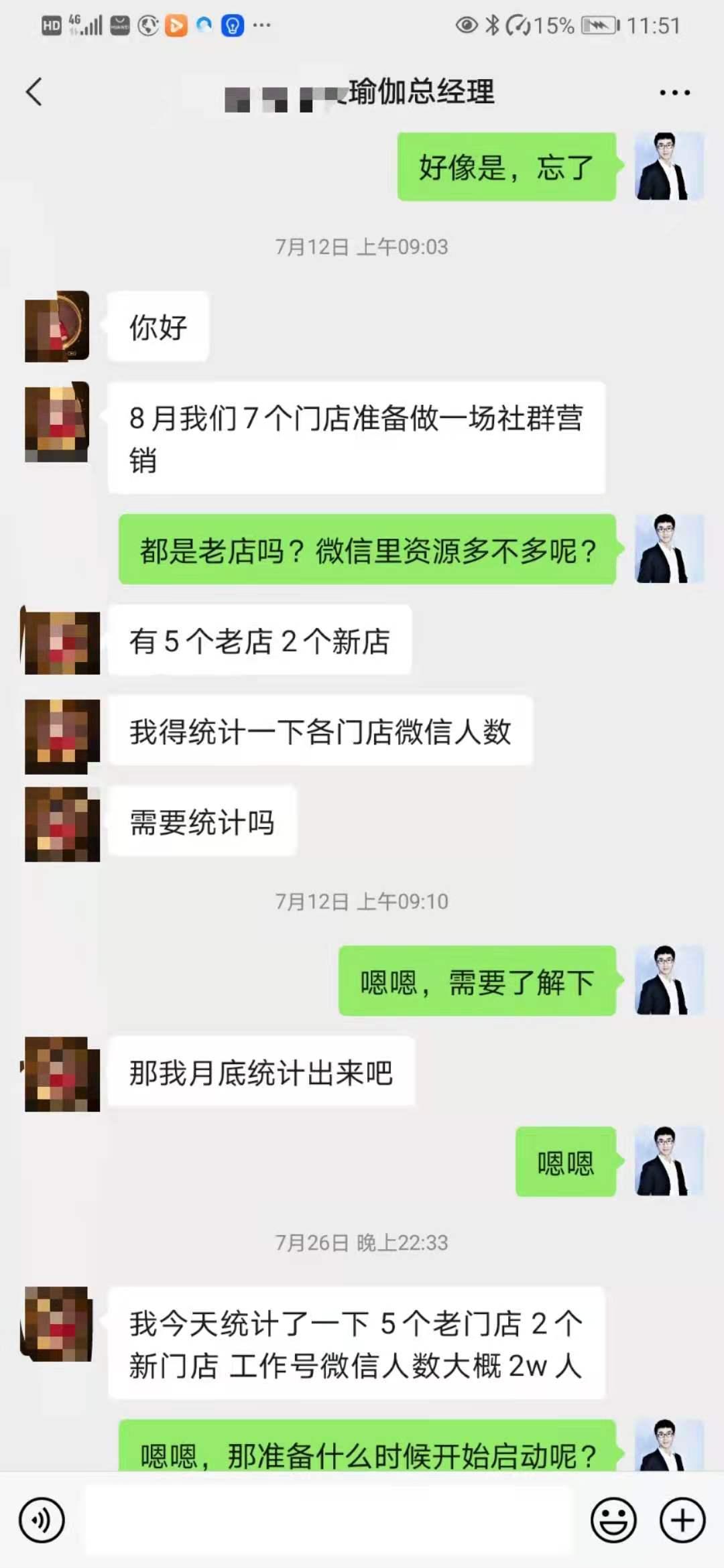
Task: Tap the contact's avatar beside 你好 message
Action: click(57, 326)
